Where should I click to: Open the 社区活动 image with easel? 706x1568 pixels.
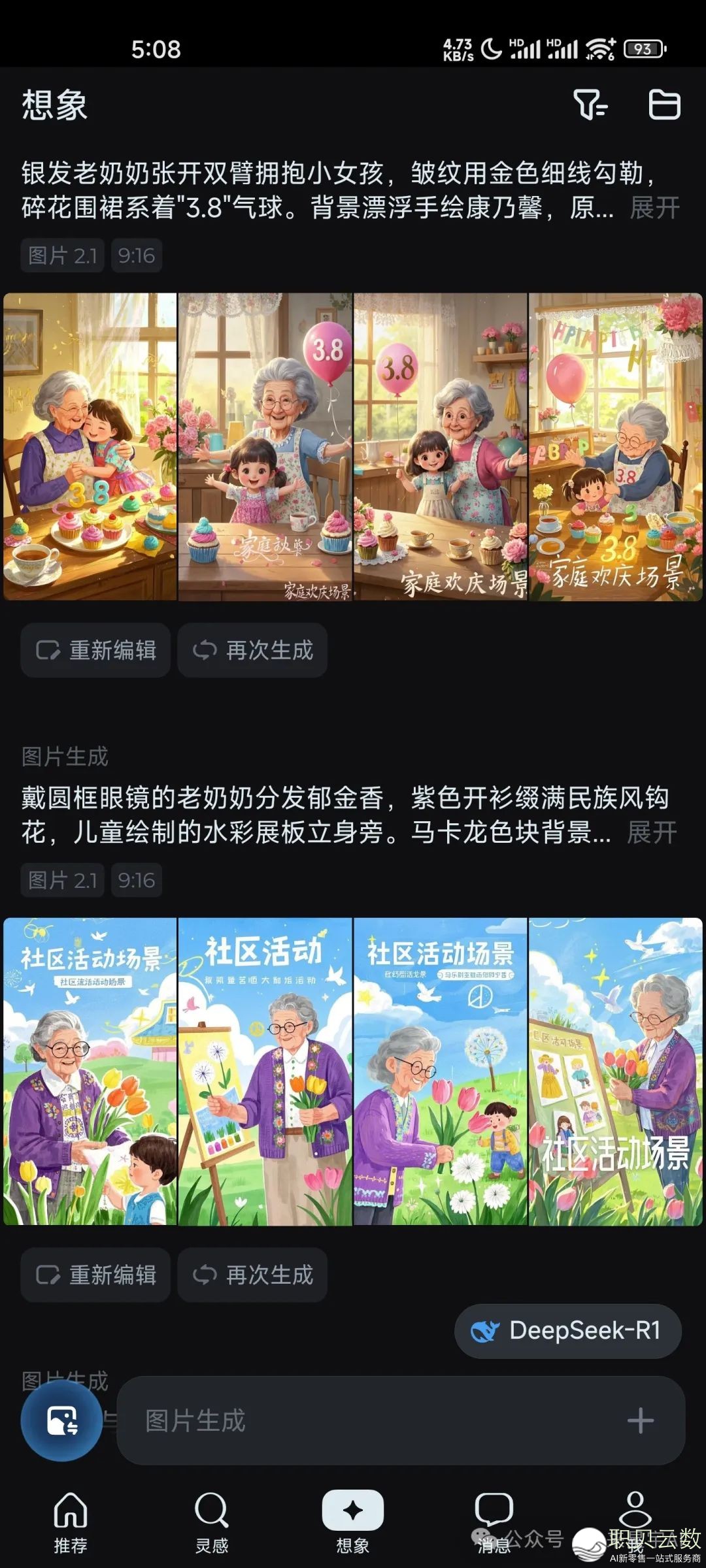click(x=265, y=1071)
